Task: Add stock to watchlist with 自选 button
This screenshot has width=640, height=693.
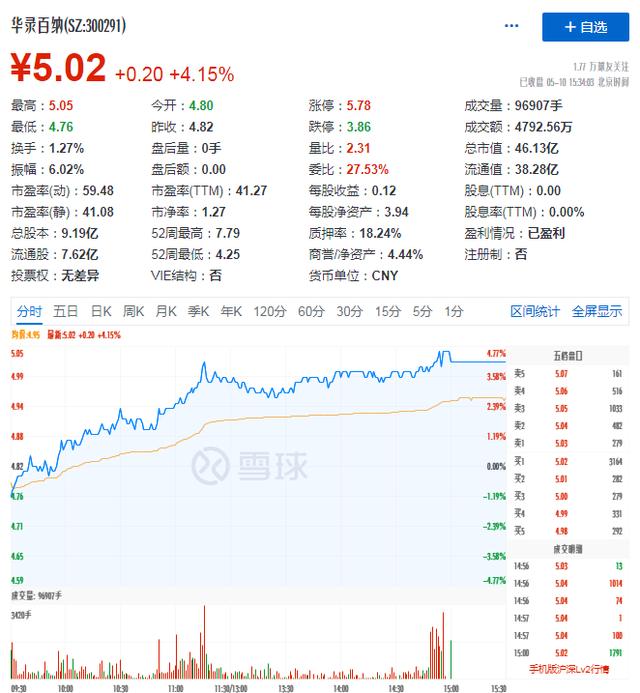Action: 585,27
